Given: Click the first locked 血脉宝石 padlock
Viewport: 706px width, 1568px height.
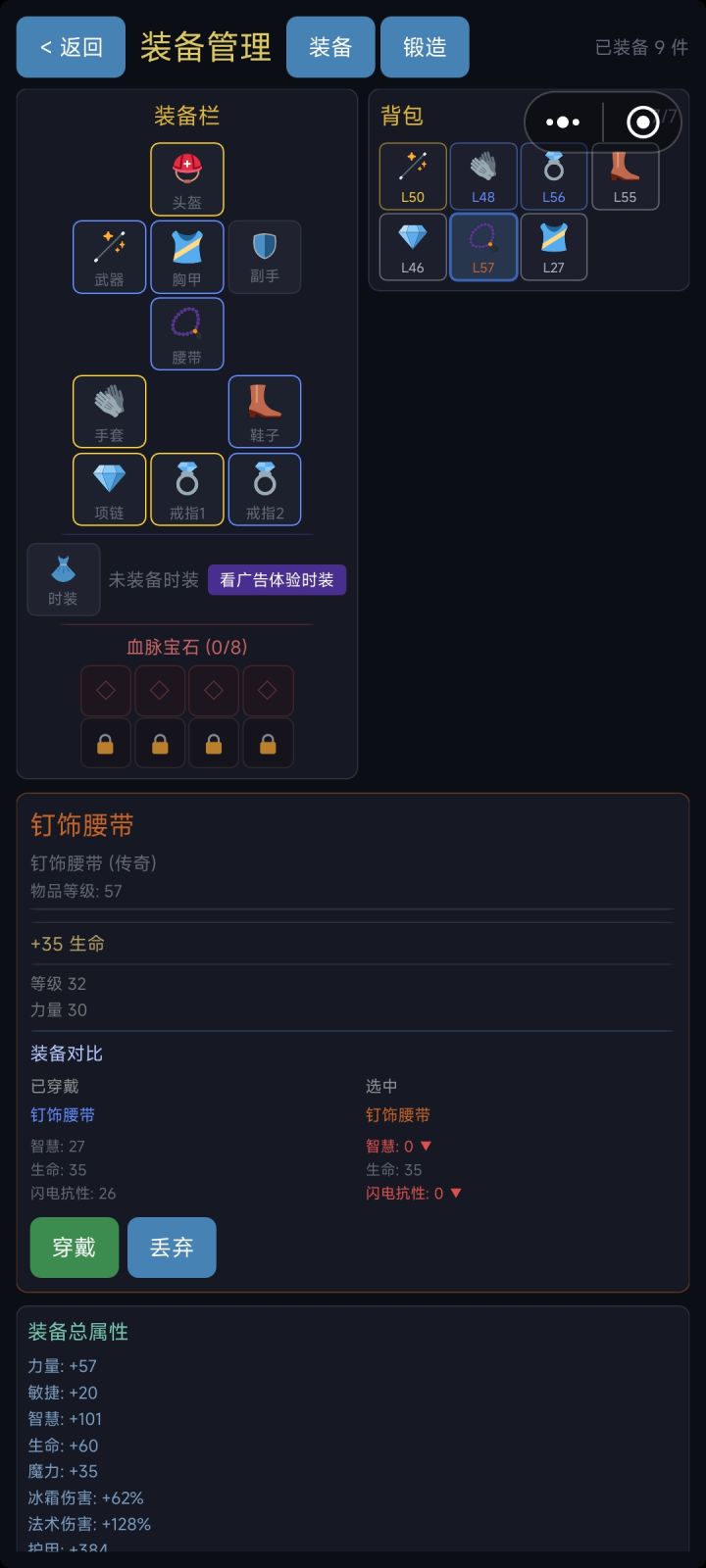Looking at the screenshot, I should pos(105,743).
